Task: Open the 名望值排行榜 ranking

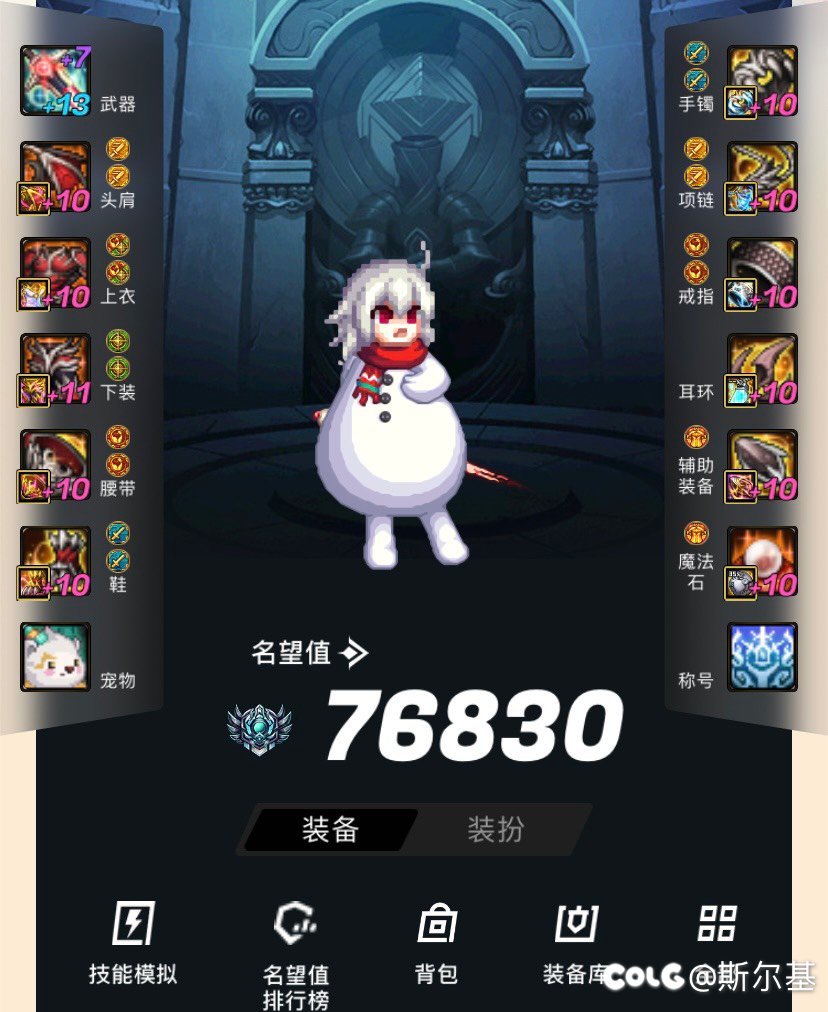Action: [x=296, y=955]
